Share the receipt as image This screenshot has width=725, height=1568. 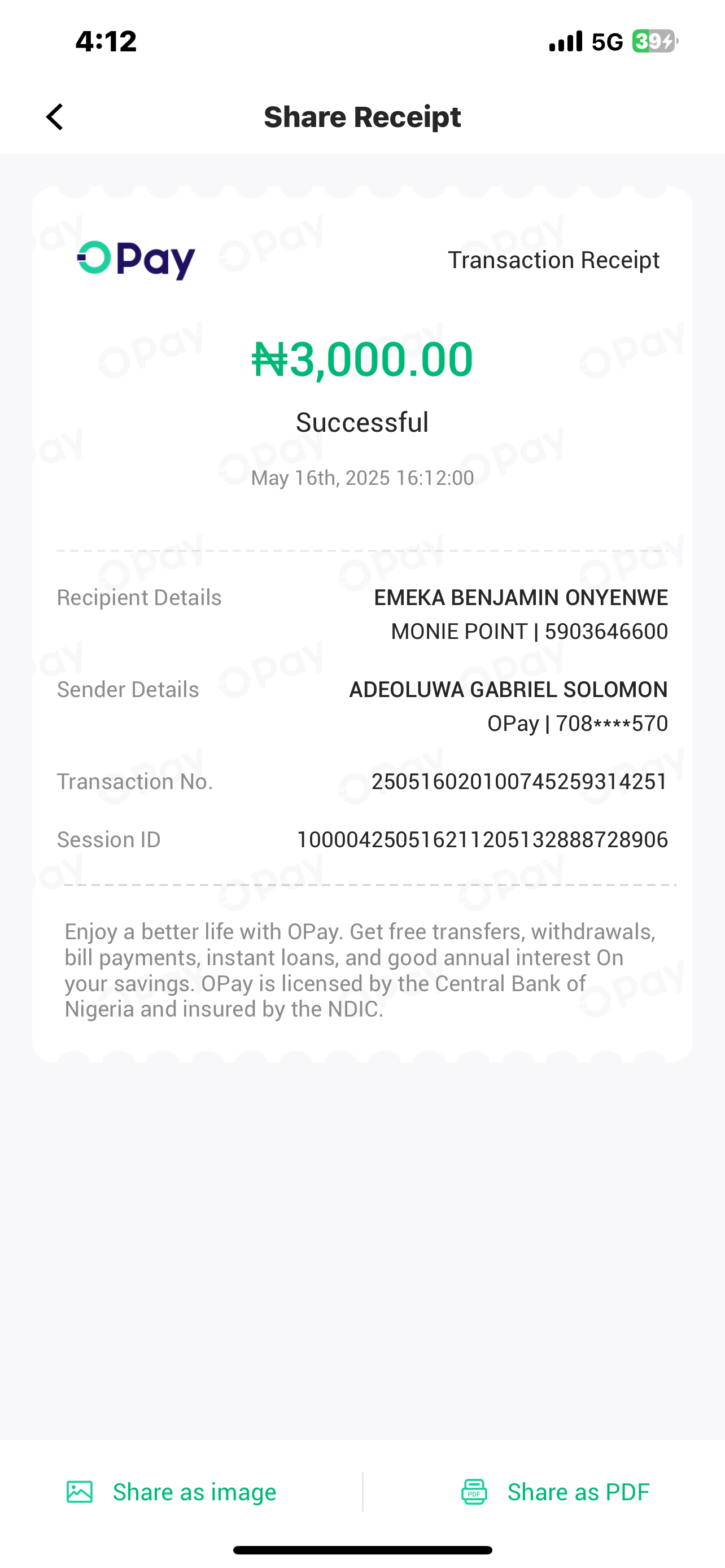coord(172,1492)
